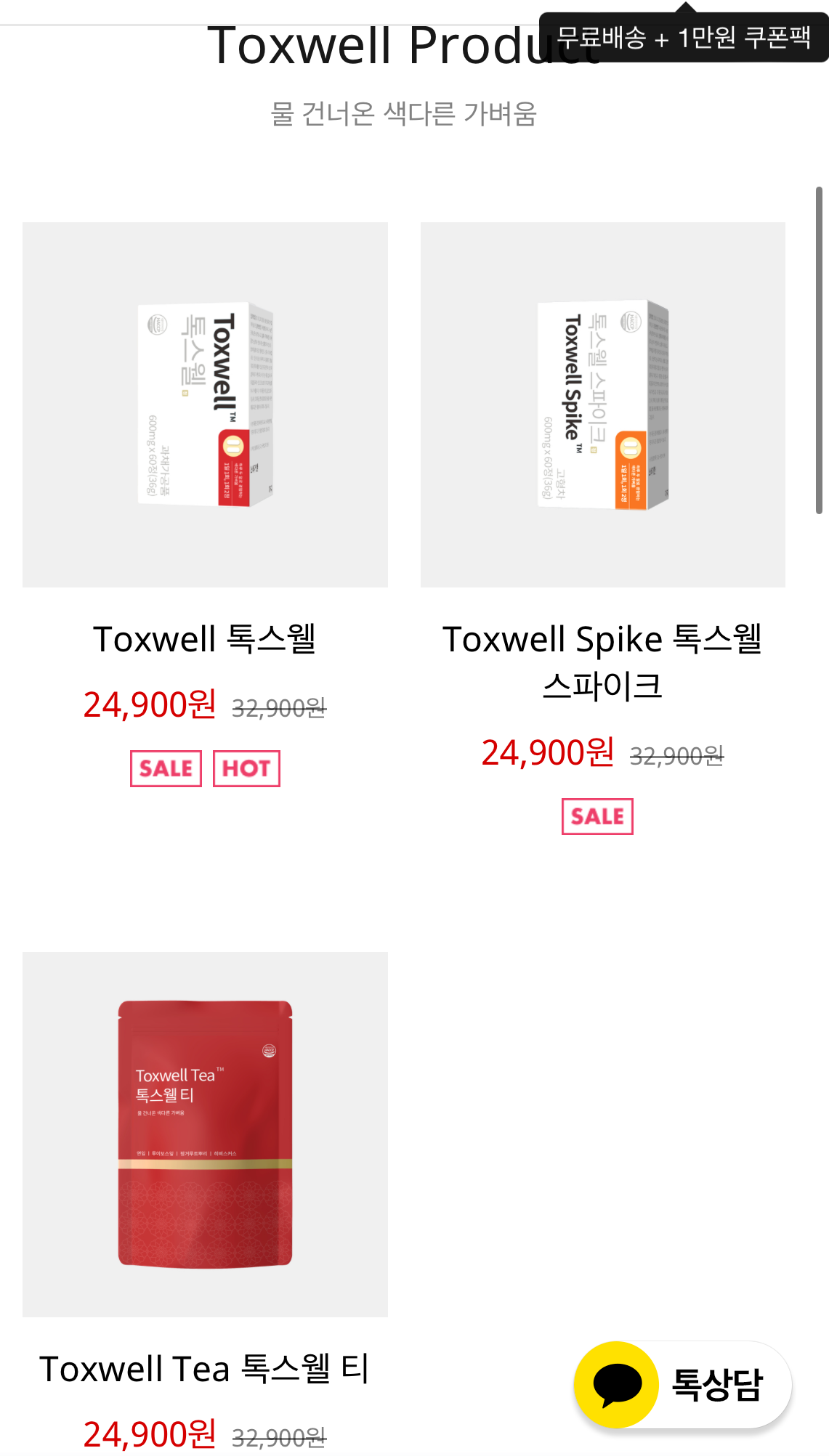Click the 24,900원 price under Toxwell Tea
Viewport: 829px width, 1456px height.
150,1434
